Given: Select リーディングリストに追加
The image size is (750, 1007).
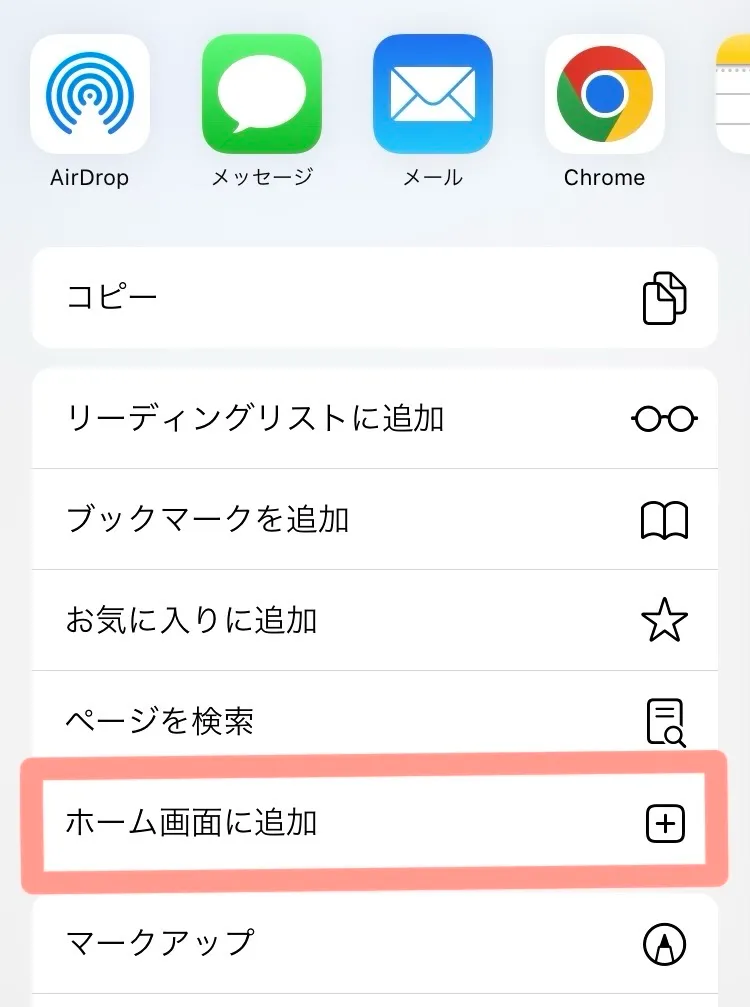Looking at the screenshot, I should (375, 418).
